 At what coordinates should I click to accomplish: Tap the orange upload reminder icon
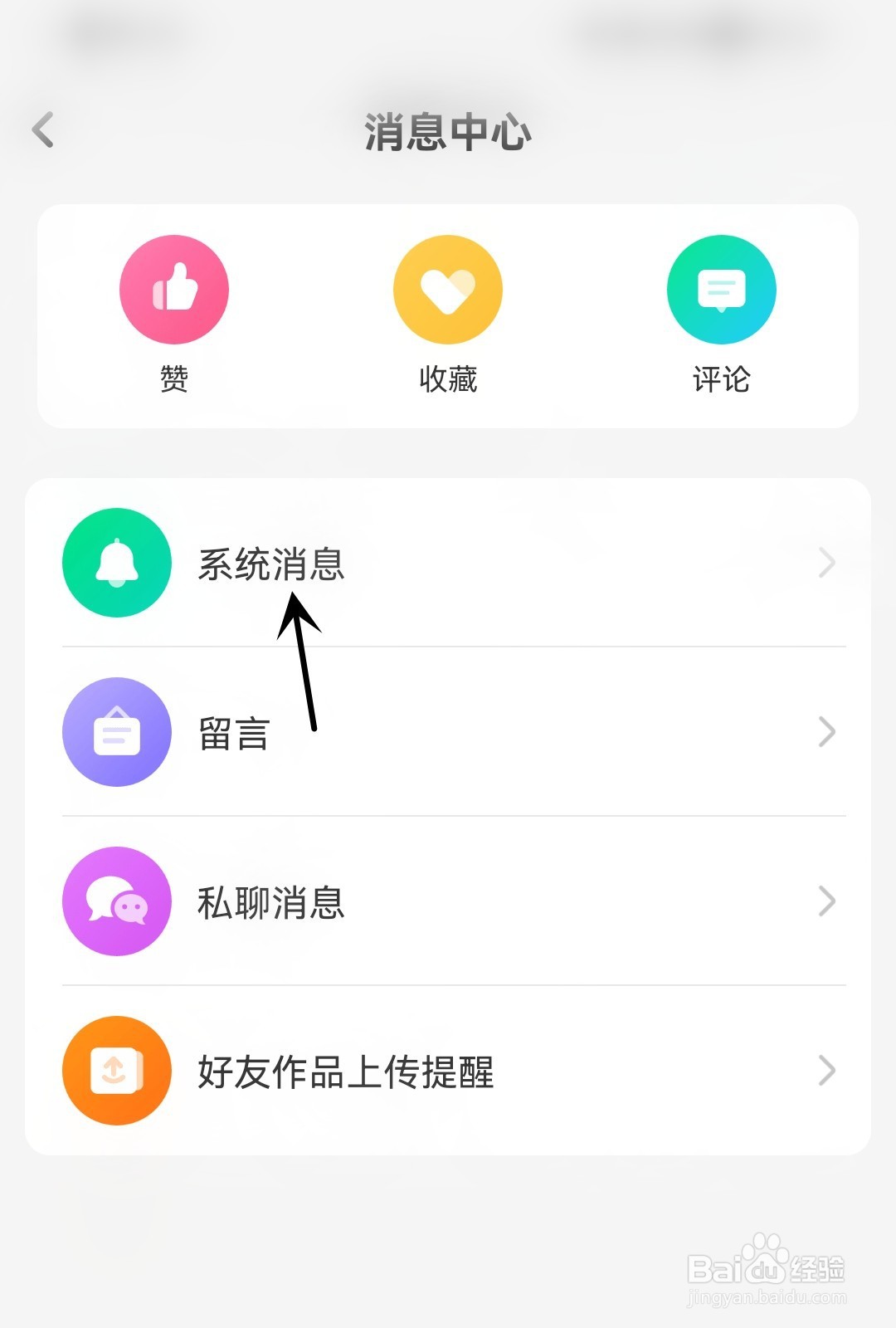(116, 1071)
